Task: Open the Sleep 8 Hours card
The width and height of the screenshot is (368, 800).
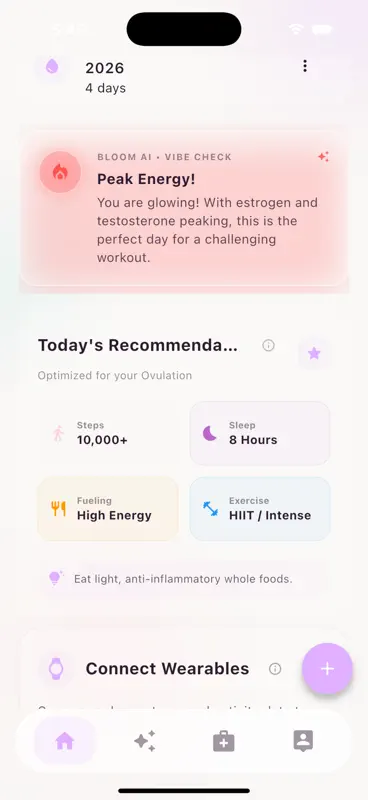Action: pyautogui.click(x=260, y=434)
